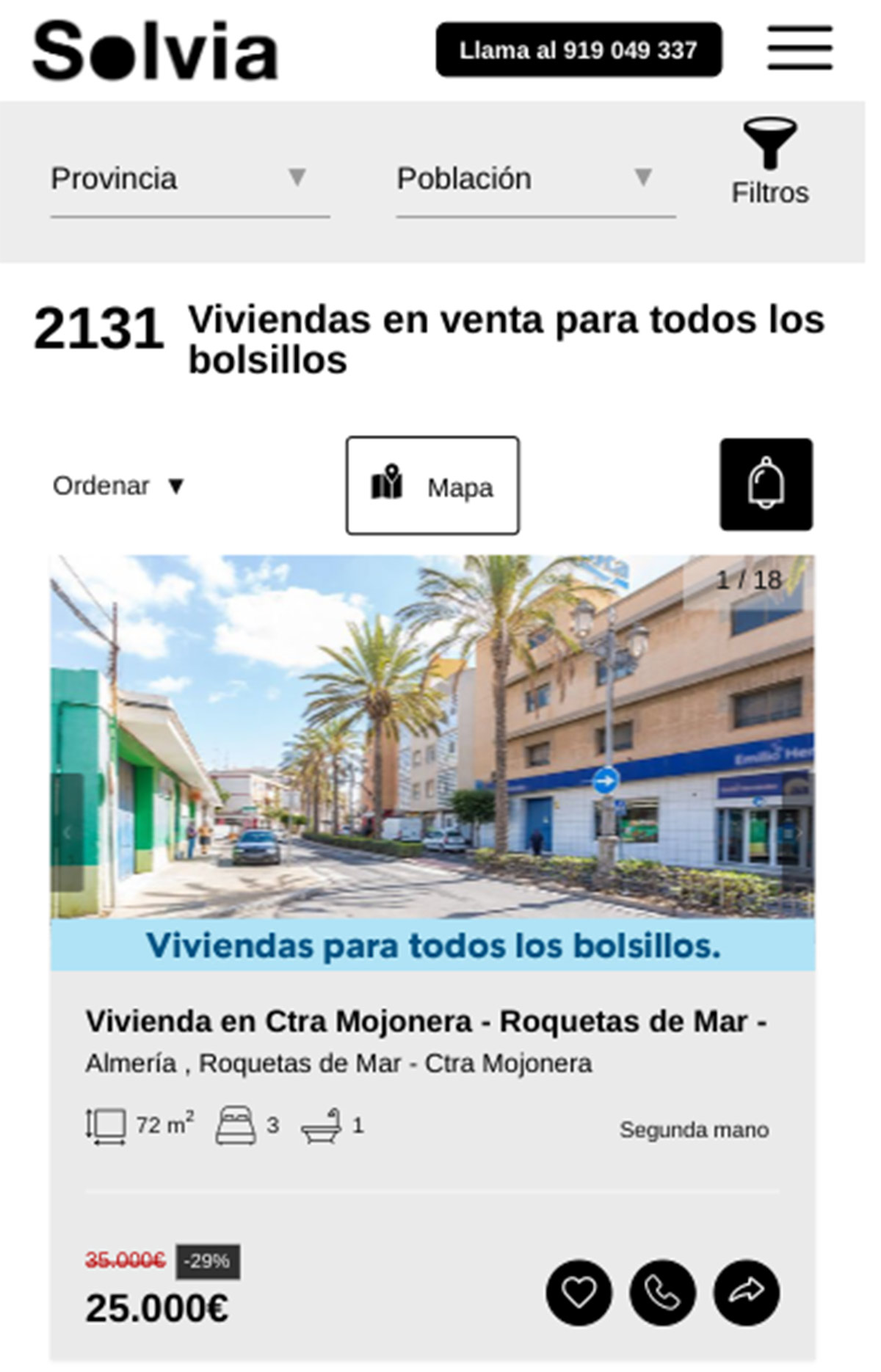Screen dimensions: 881x1372
Task: Click the map icon inside Mapa button
Action: coord(388,486)
